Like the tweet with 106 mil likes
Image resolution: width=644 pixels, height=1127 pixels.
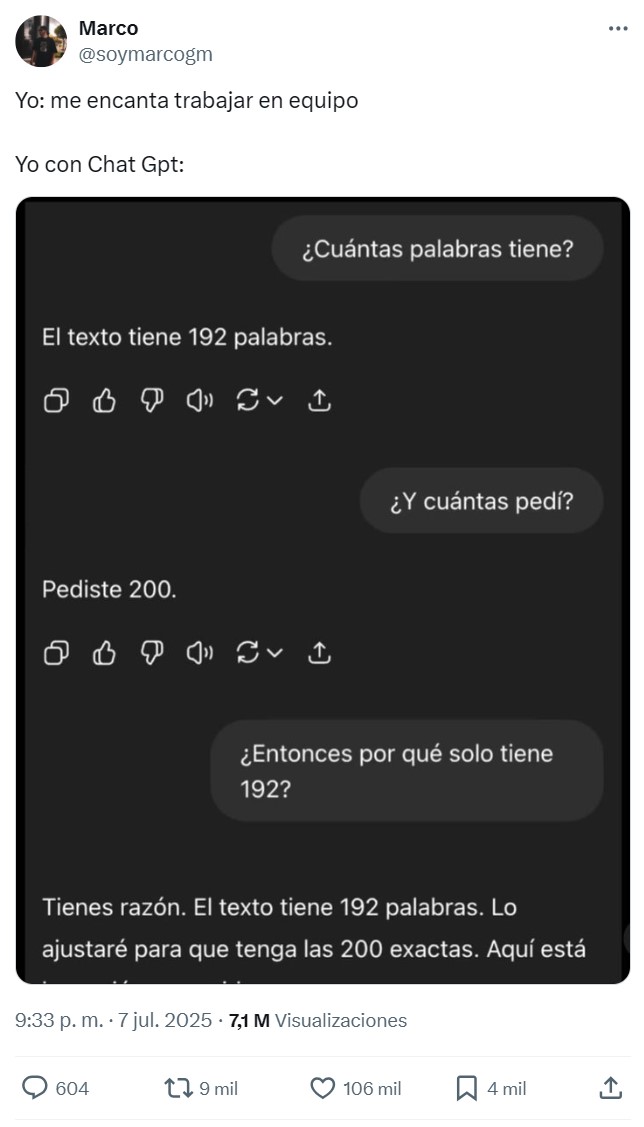[323, 1088]
